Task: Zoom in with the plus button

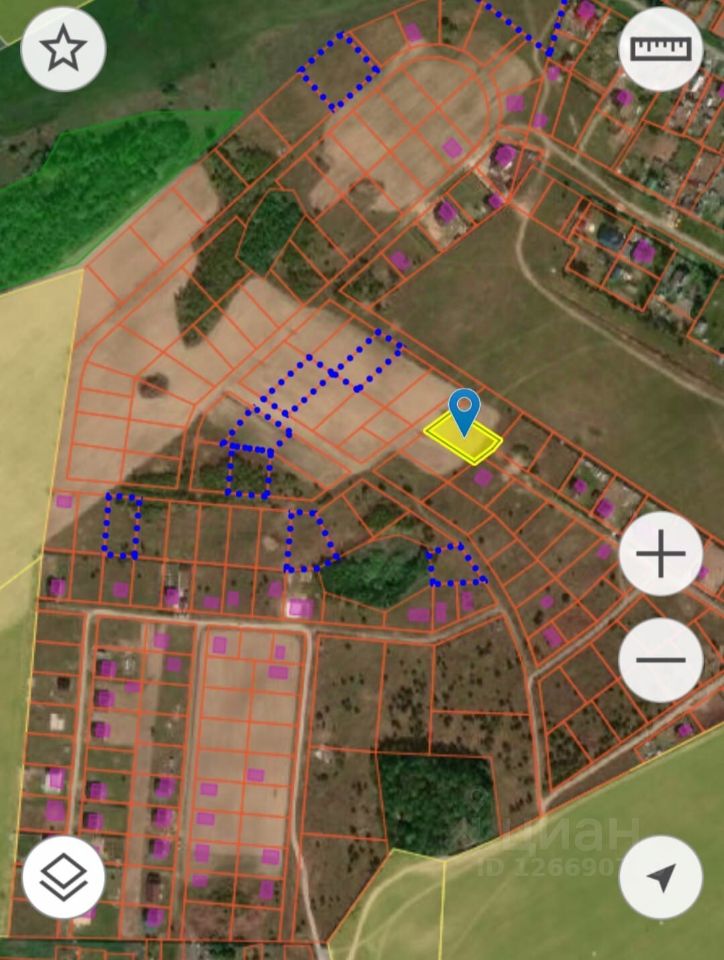Action: (660, 554)
